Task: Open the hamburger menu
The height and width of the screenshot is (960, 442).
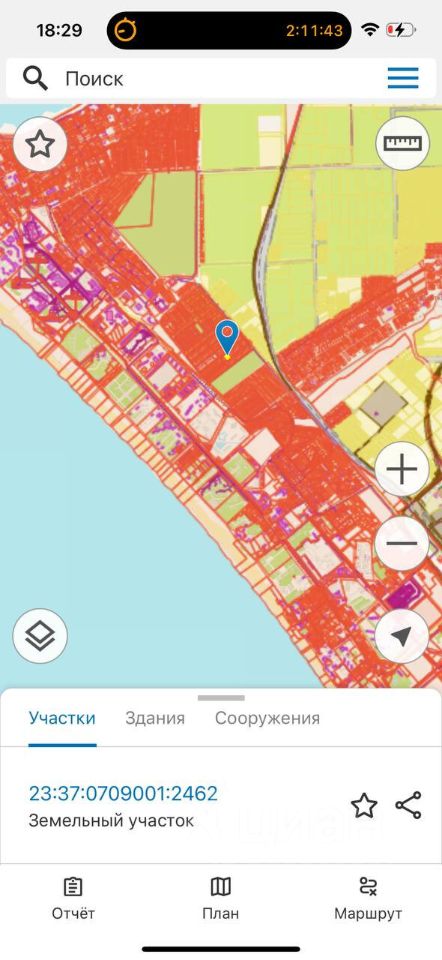Action: [403, 78]
